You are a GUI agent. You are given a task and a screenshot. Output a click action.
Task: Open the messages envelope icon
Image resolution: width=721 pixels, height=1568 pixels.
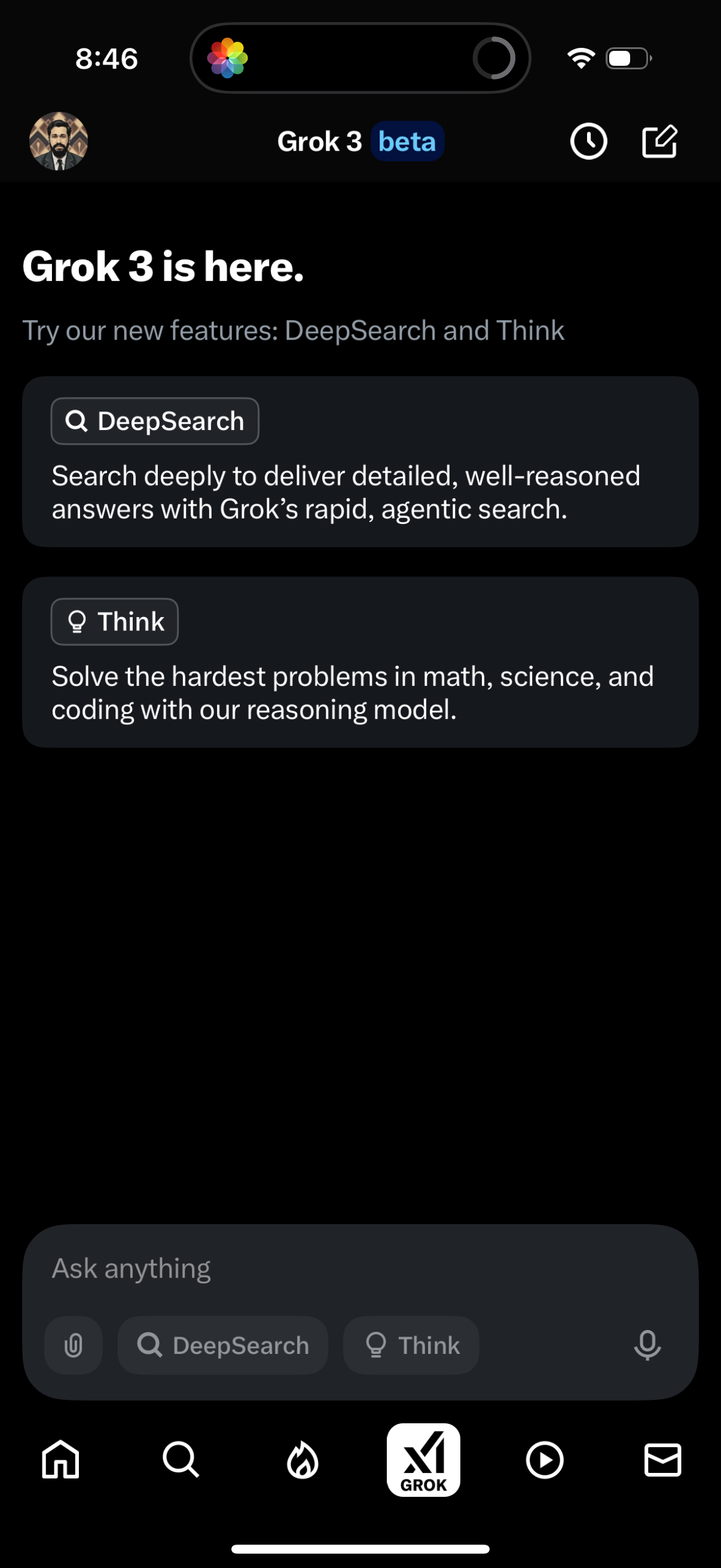tap(662, 1461)
